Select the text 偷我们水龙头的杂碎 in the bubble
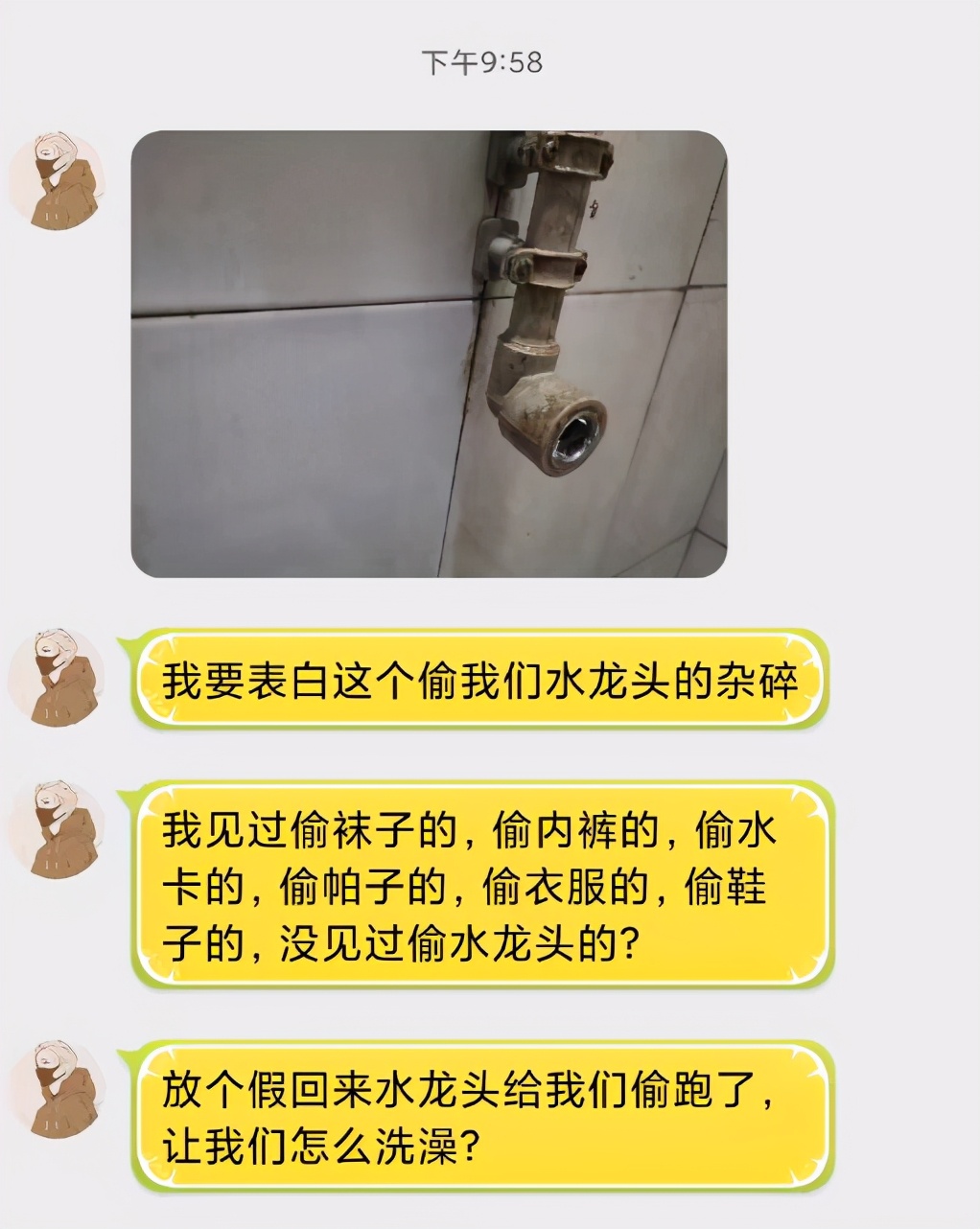Screen dimensions: 980x1229 (x=614, y=679)
